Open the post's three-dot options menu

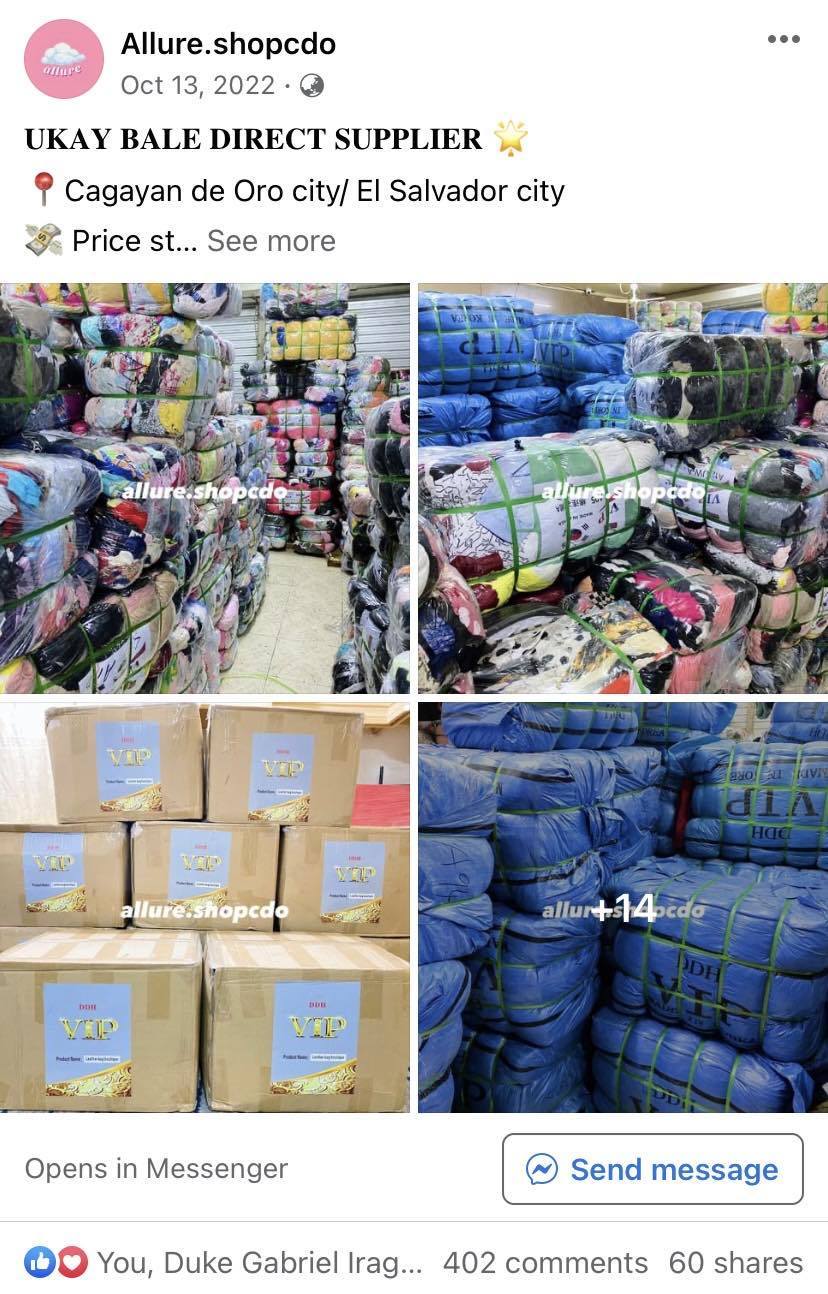click(x=783, y=39)
